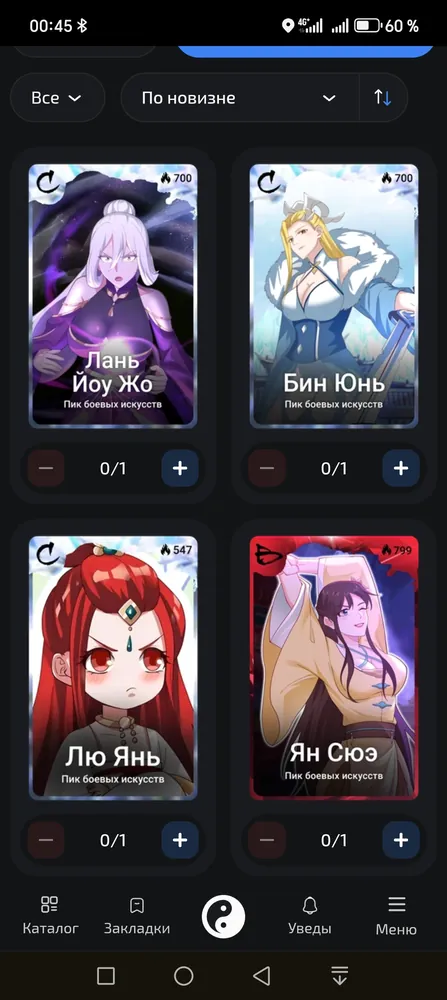Toggle the sort order arrows
This screenshot has height=1000, width=447.
pyautogui.click(x=383, y=98)
